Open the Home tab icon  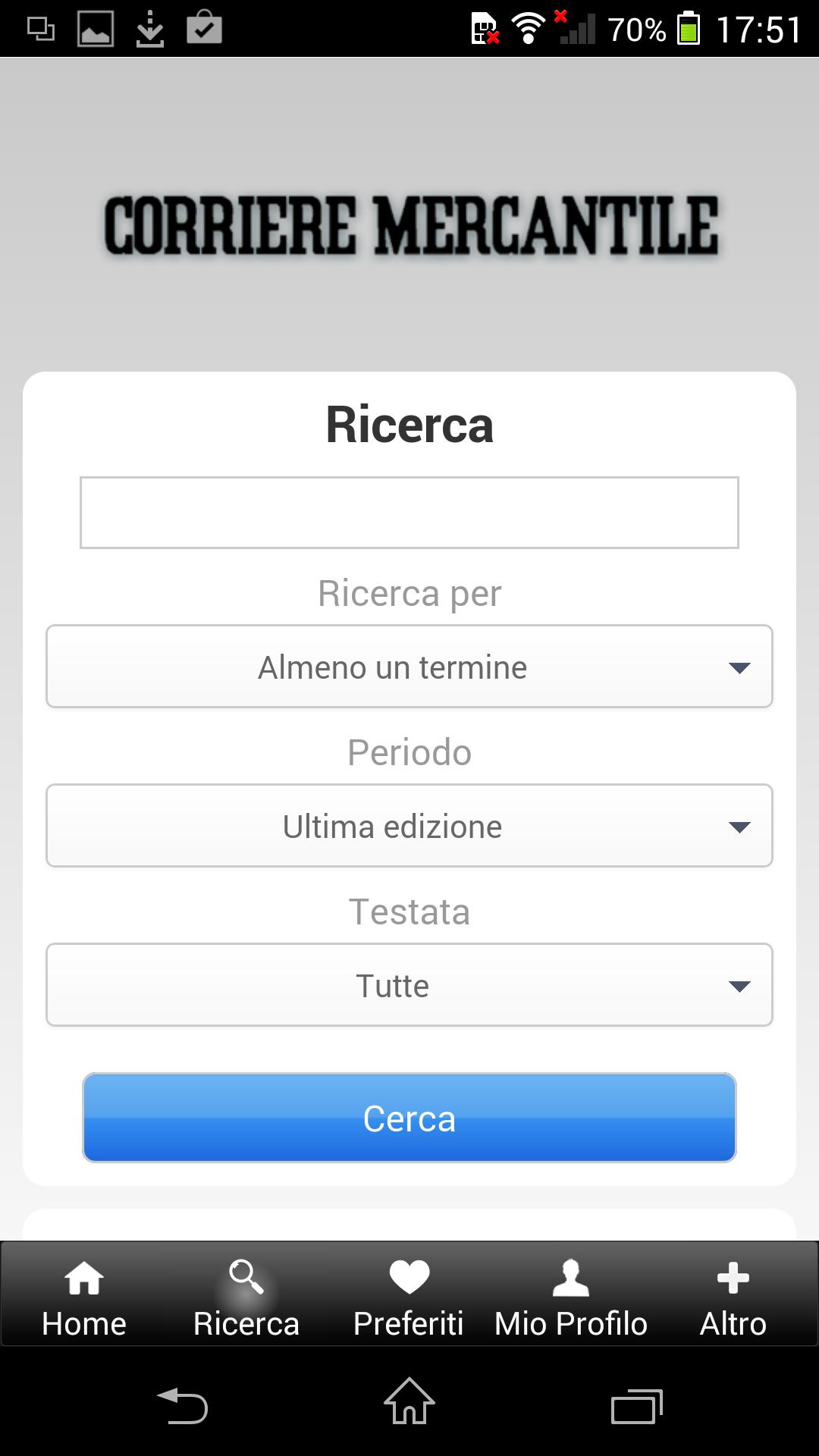pyautogui.click(x=83, y=1279)
